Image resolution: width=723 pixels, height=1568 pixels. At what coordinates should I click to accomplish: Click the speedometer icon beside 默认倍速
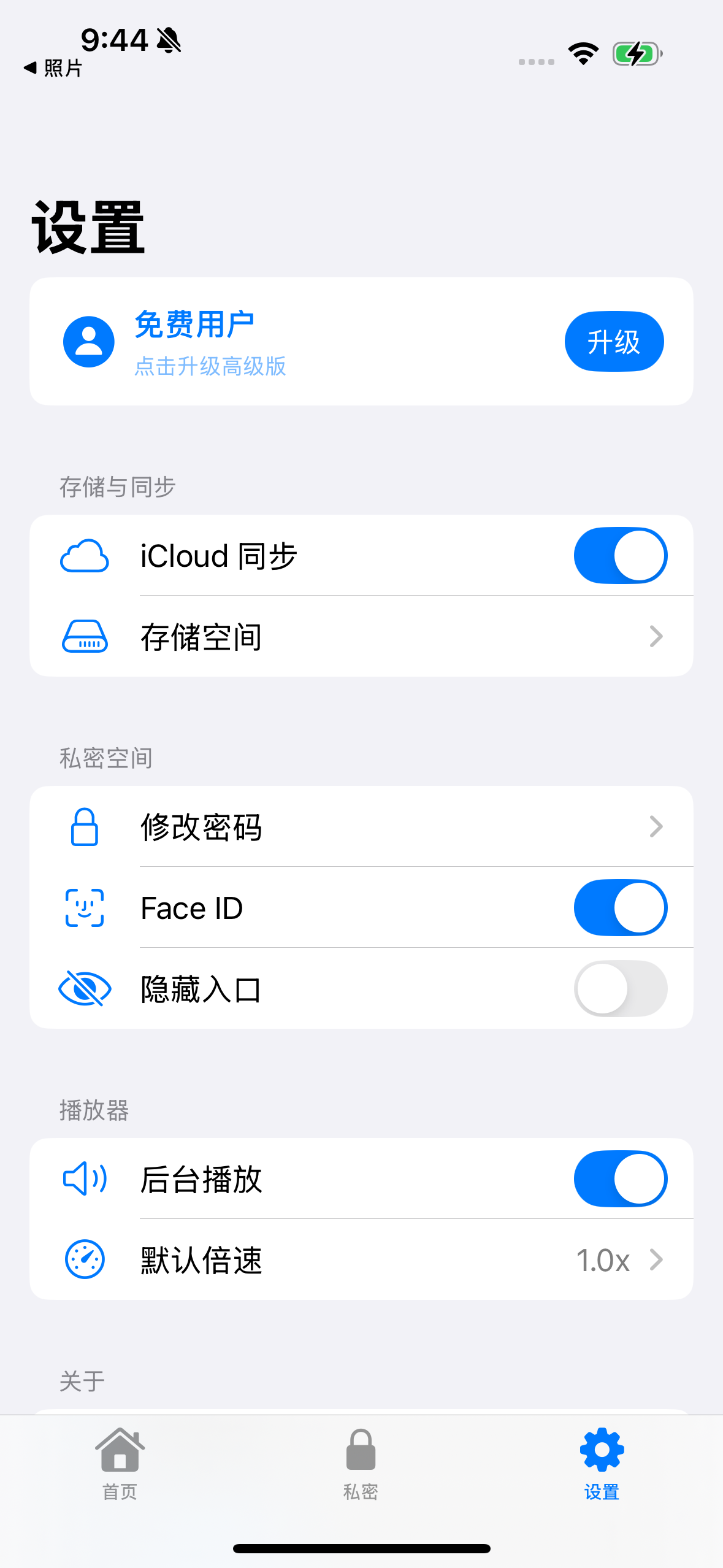[x=85, y=1259]
